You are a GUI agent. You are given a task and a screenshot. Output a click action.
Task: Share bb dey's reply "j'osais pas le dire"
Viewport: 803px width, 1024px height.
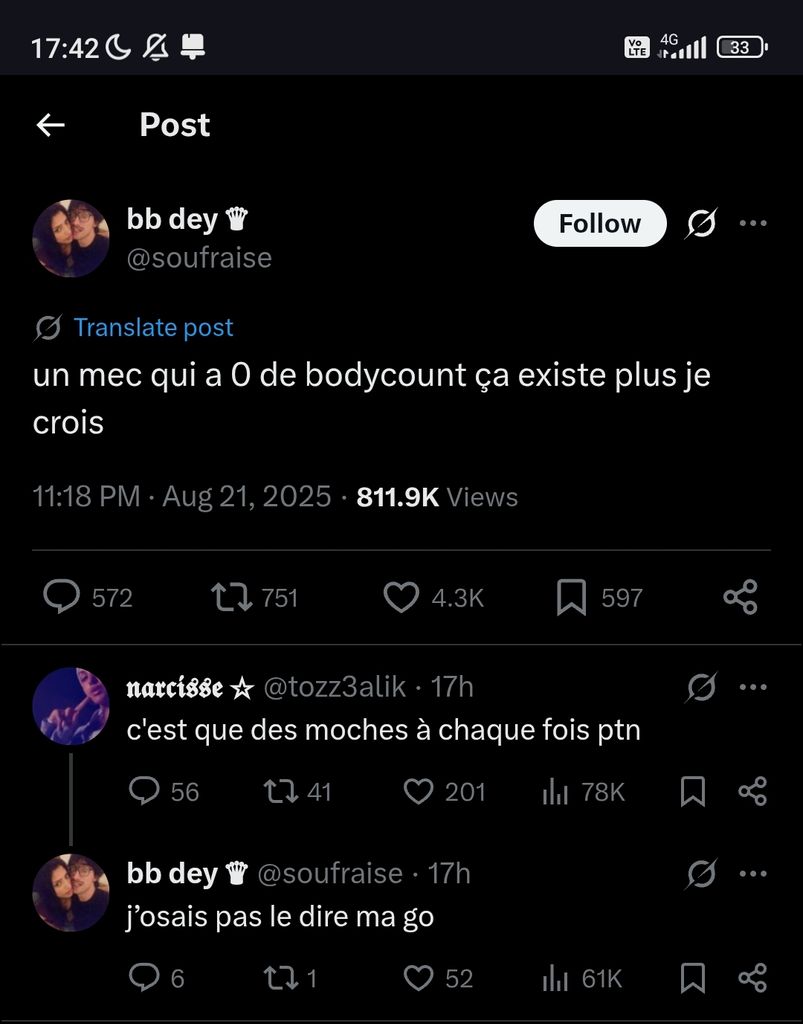pos(752,977)
